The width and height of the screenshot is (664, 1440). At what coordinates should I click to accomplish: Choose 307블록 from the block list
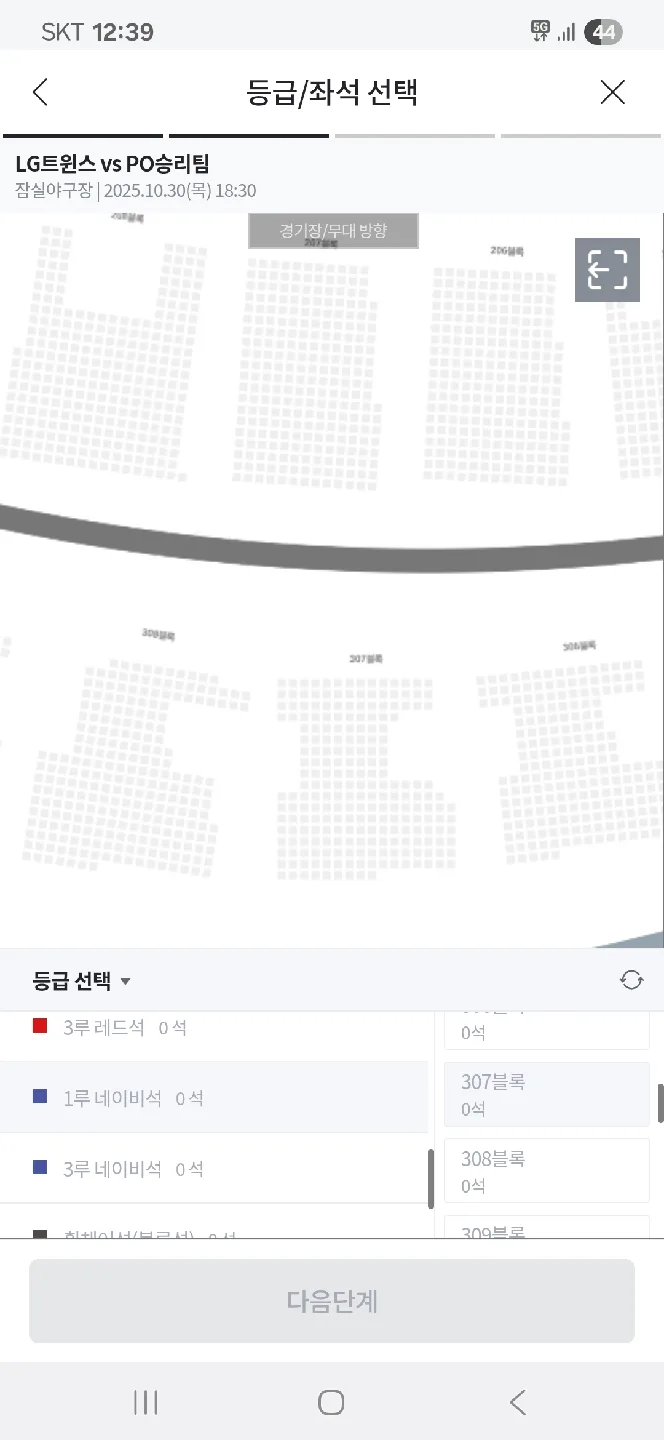pos(546,1094)
